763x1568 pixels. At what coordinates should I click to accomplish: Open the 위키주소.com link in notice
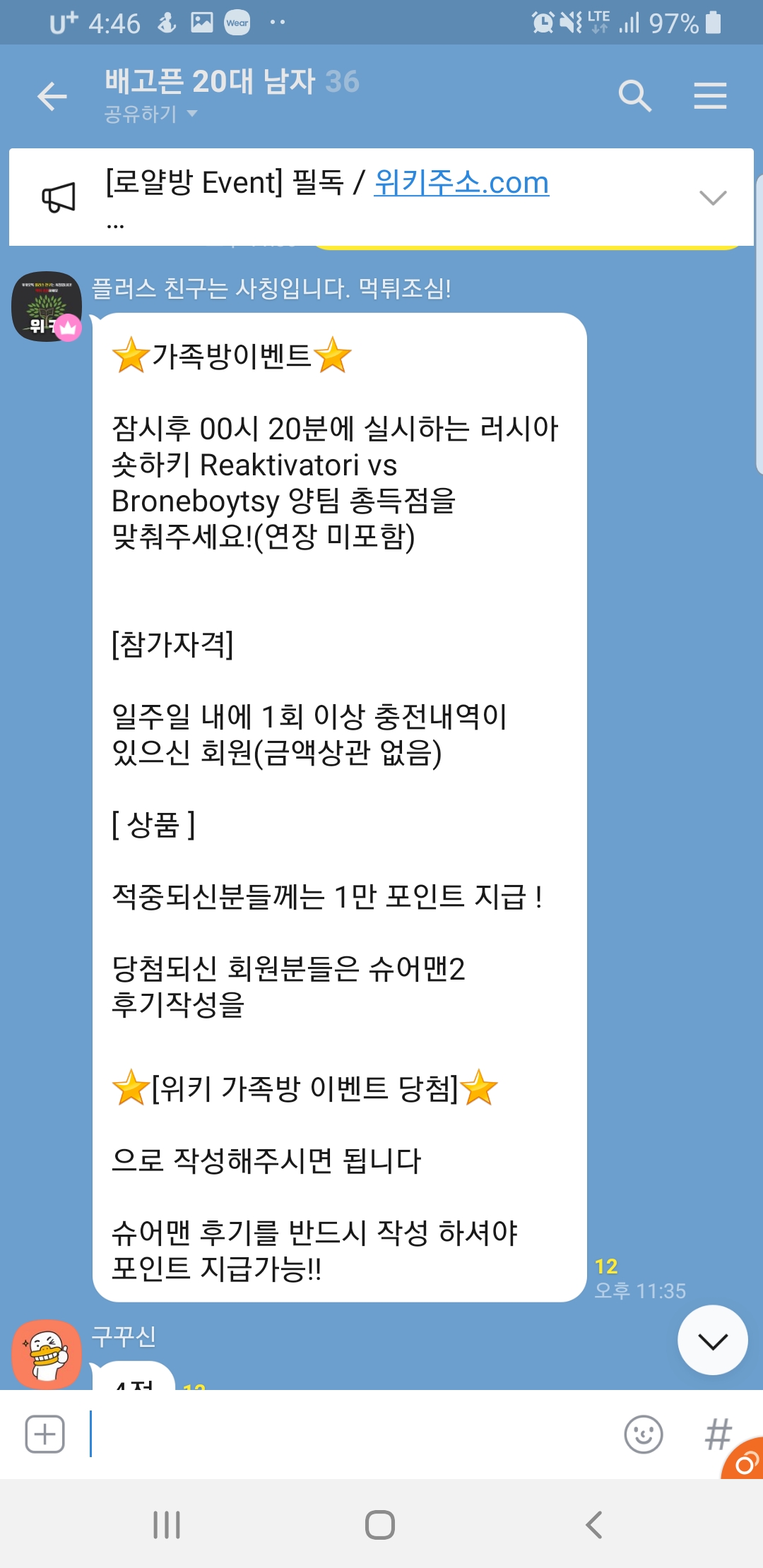click(461, 183)
